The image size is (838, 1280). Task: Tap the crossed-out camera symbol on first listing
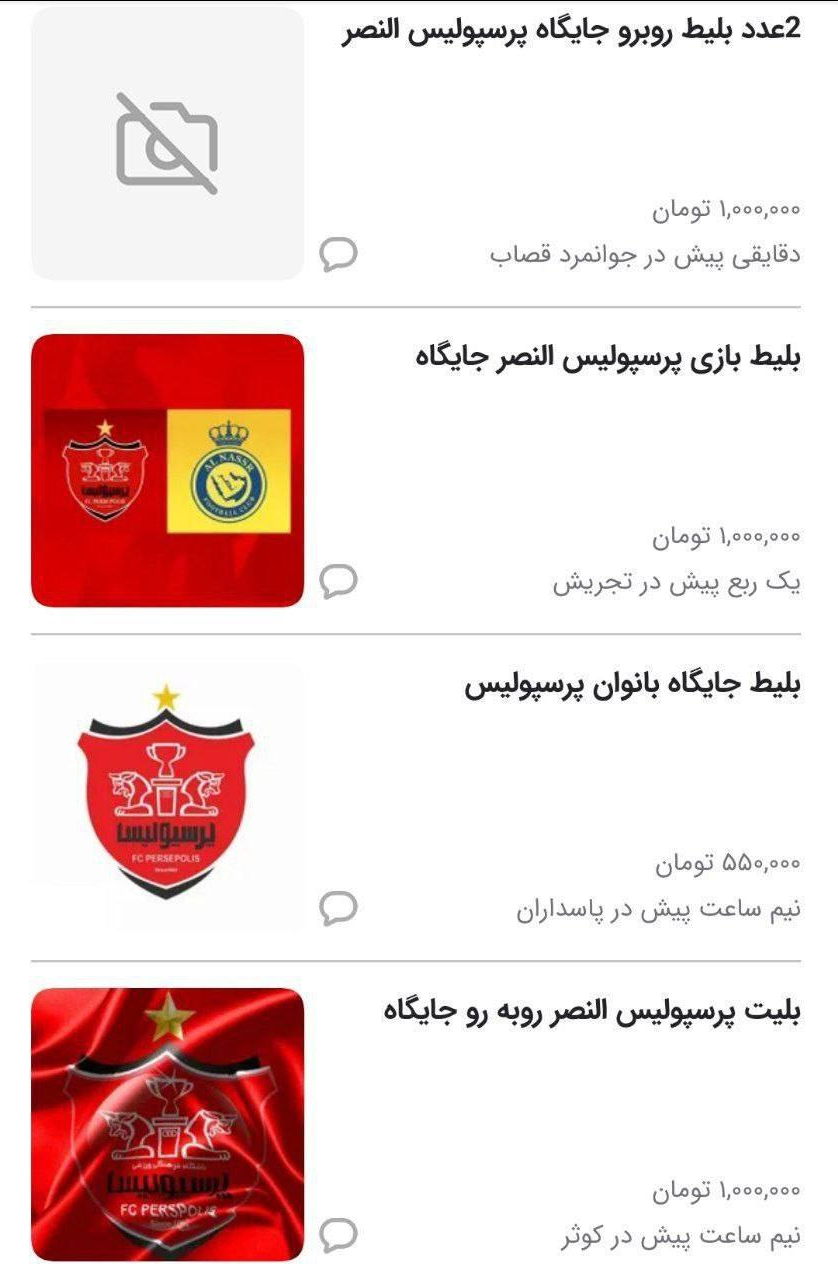point(168,140)
